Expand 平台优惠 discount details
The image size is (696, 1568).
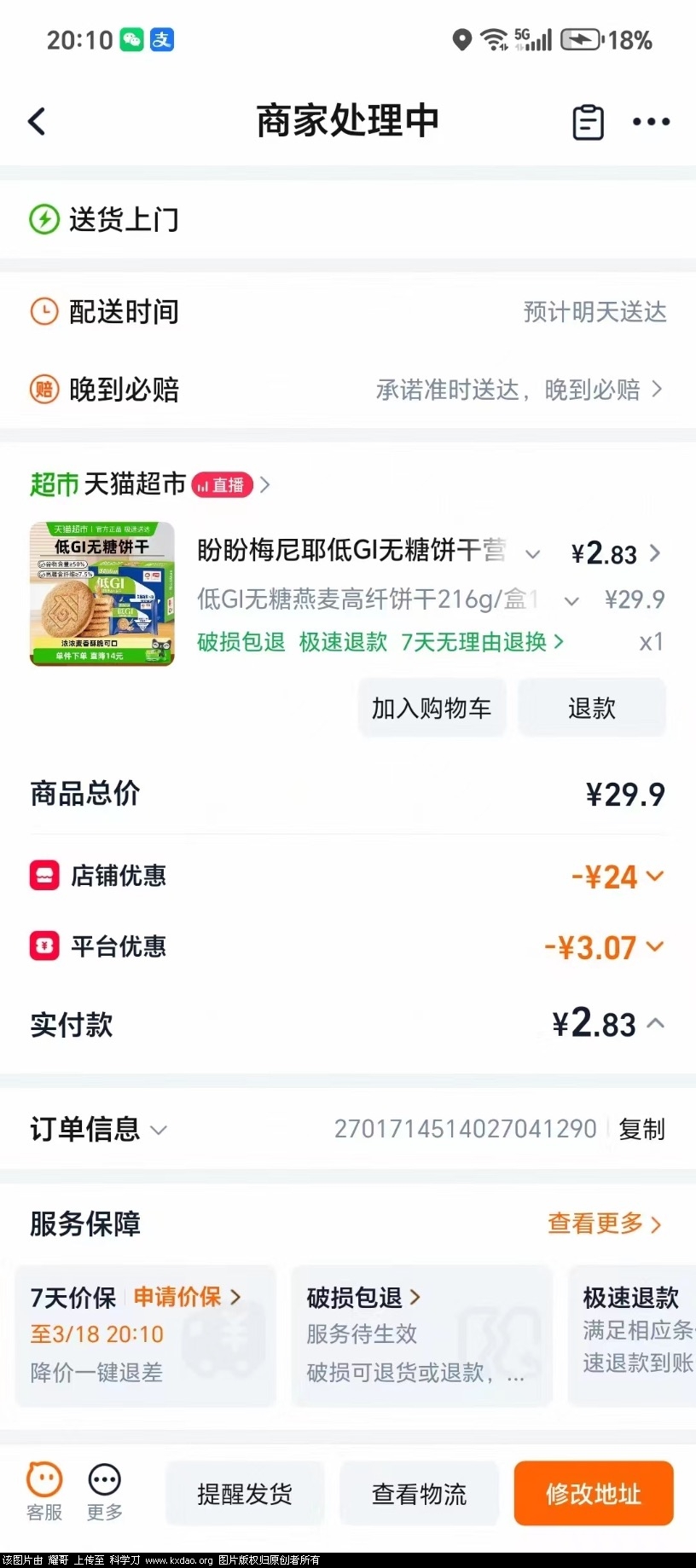[x=603, y=947]
